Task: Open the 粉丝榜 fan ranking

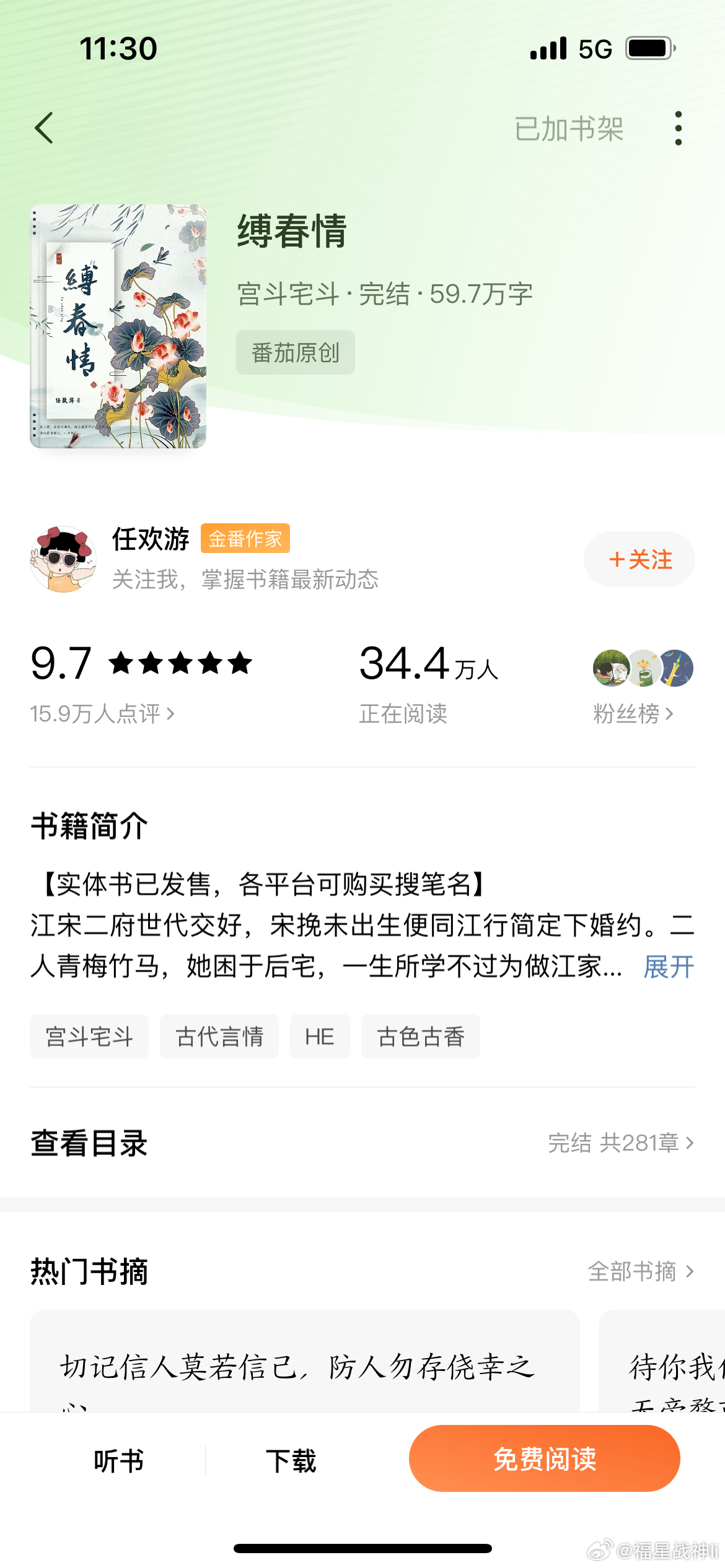Action: click(x=633, y=713)
